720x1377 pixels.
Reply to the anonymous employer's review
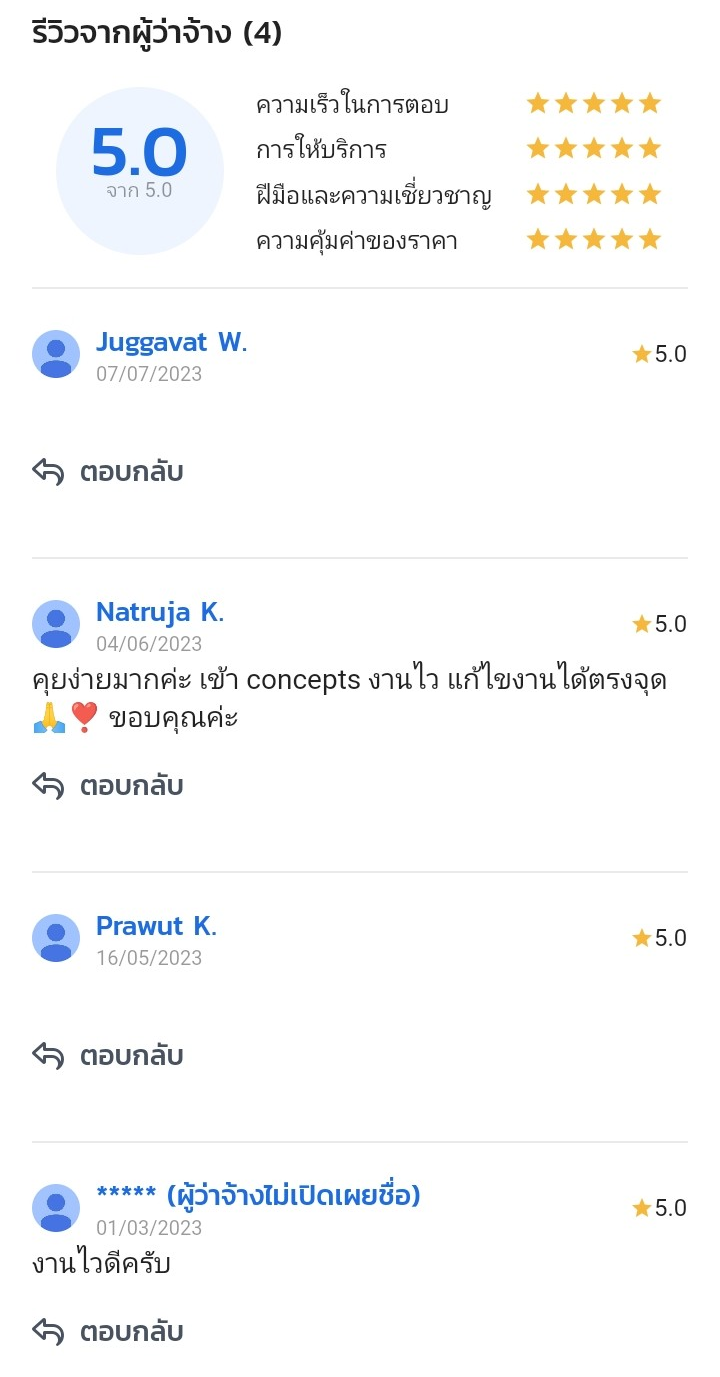click(108, 1331)
